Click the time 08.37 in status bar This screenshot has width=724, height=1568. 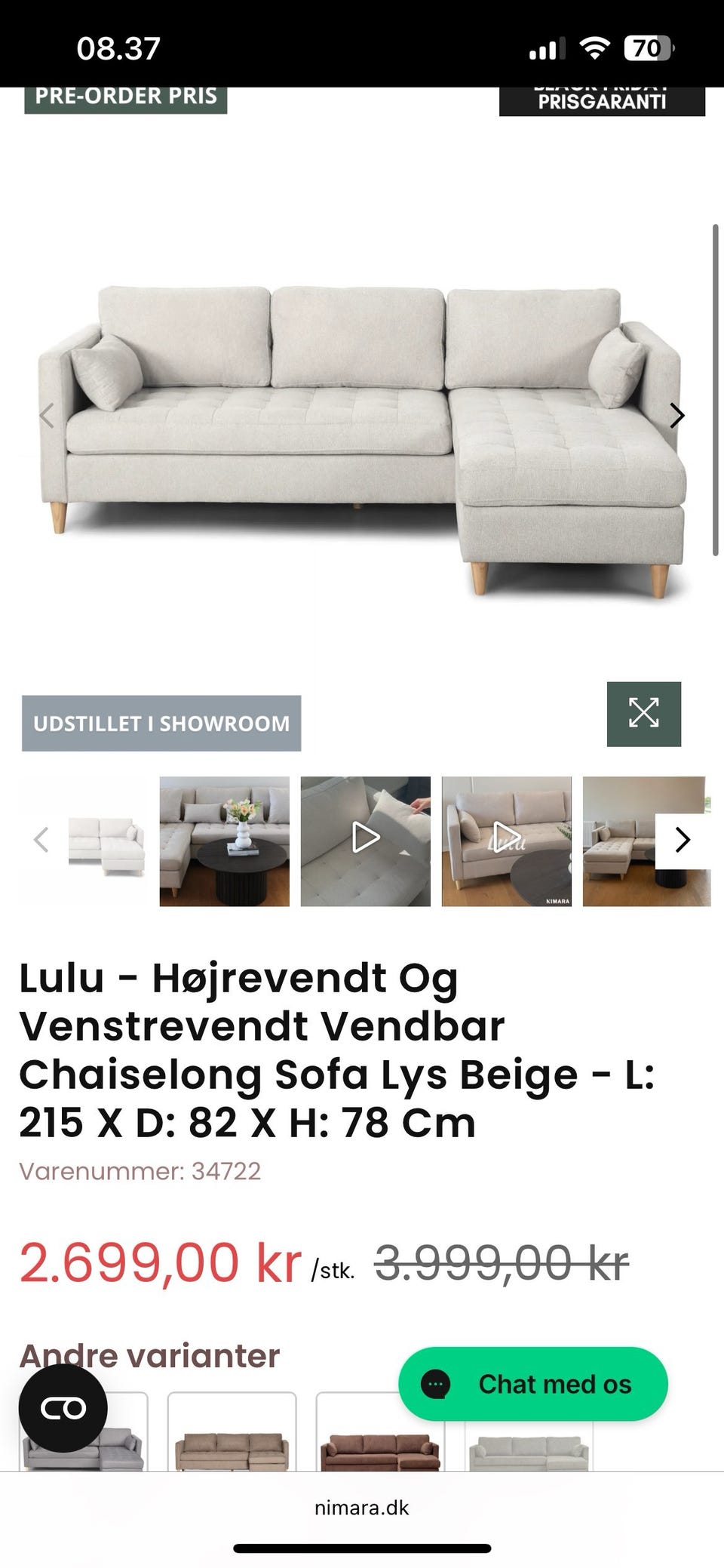[118, 48]
